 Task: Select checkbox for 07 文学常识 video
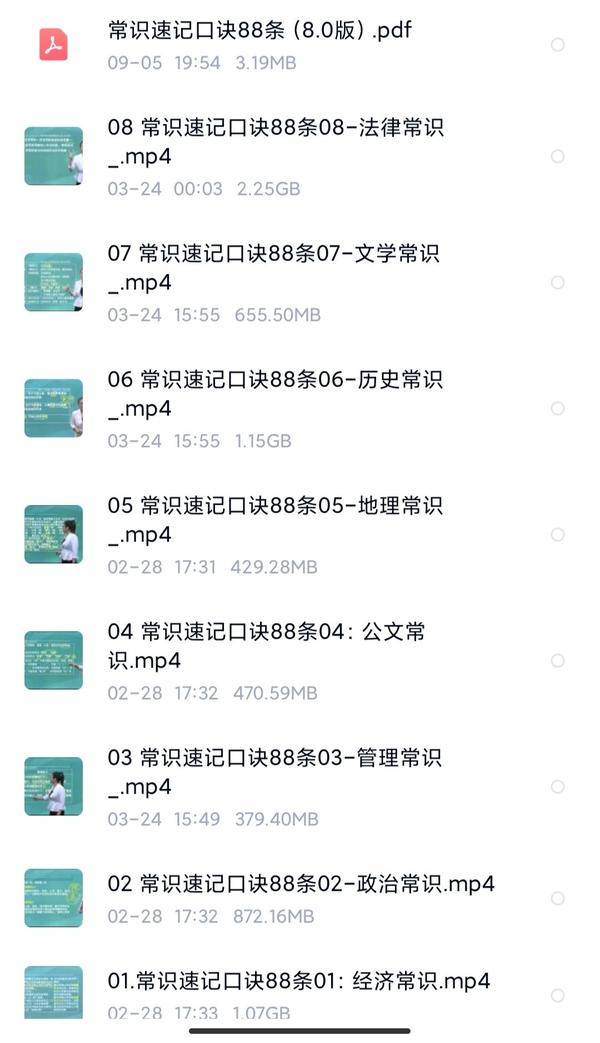pyautogui.click(x=558, y=282)
